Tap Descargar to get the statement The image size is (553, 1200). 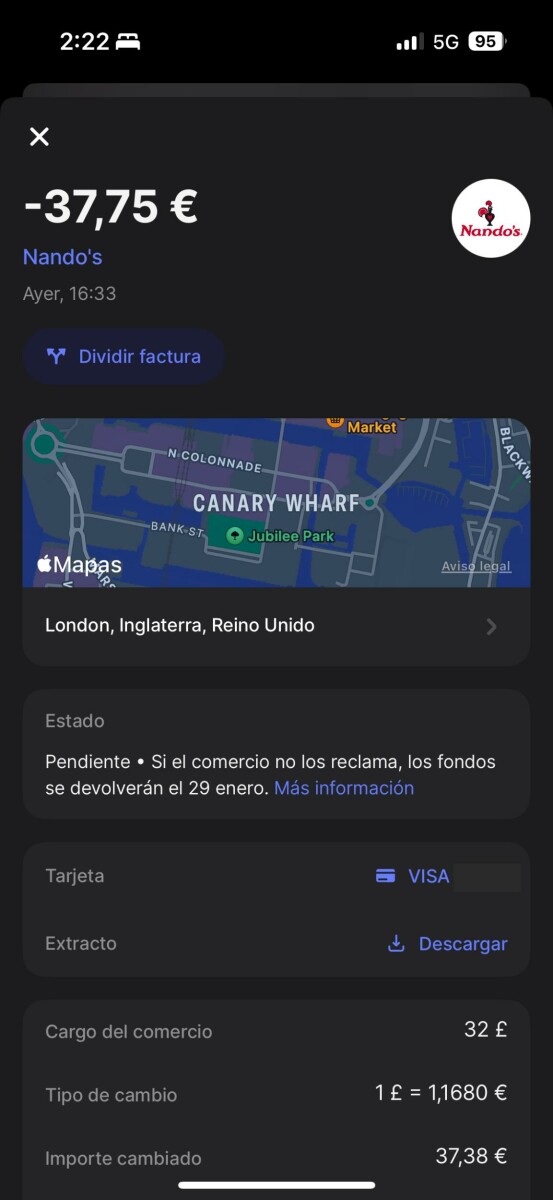point(447,944)
